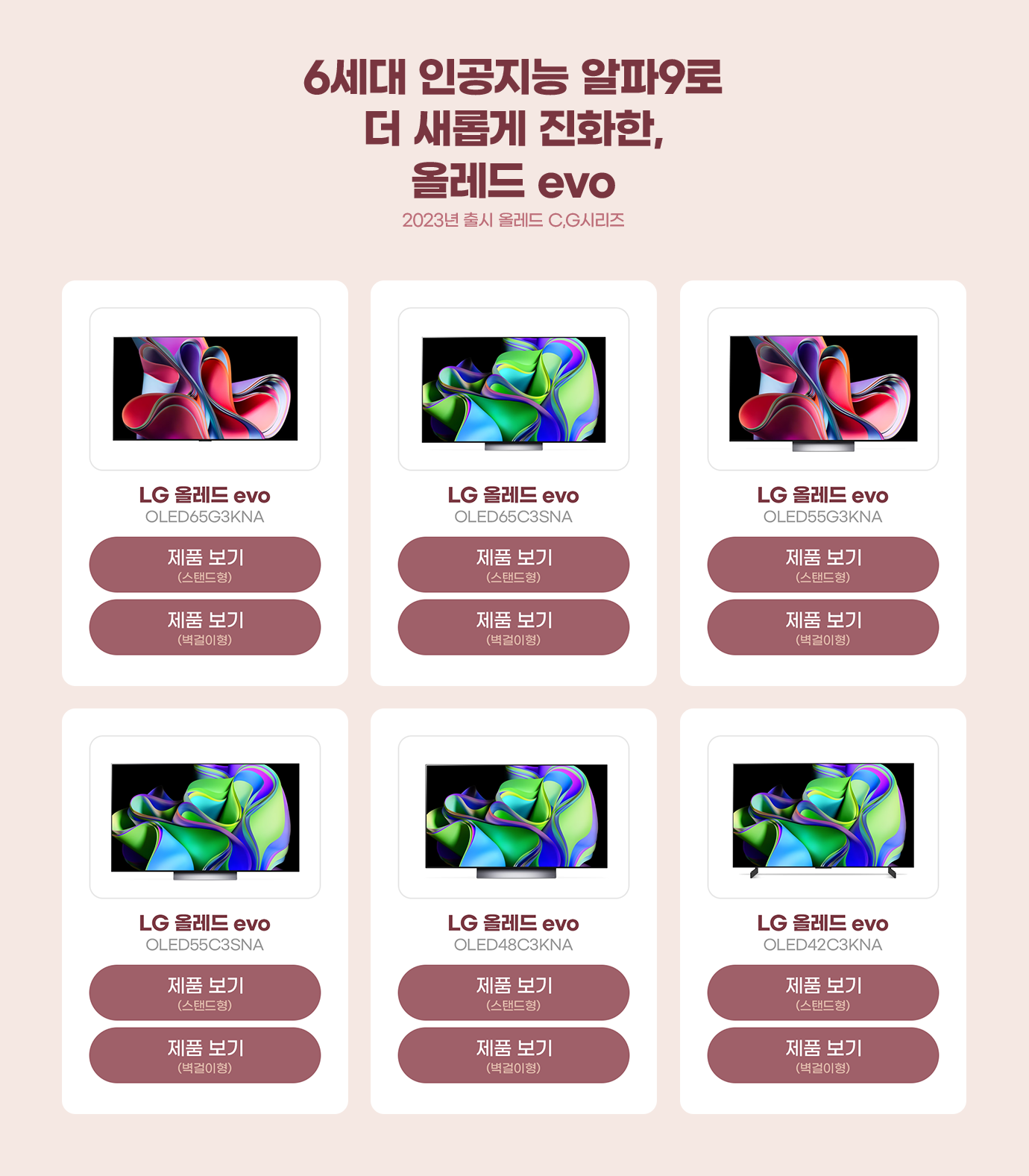Select 벽걸이형 제품 보기 for OLED55G3KNA

(822, 627)
